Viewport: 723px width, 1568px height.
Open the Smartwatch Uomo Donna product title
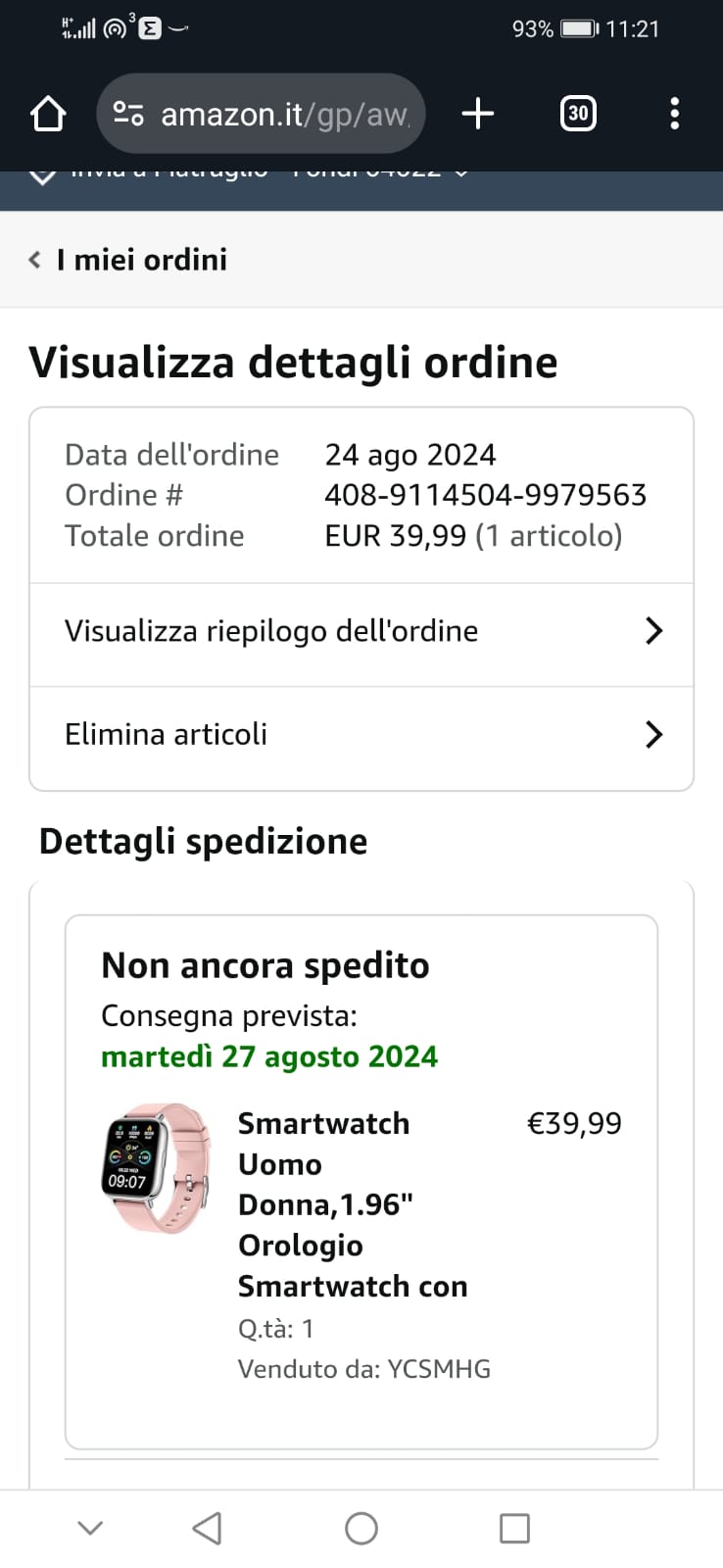coord(352,1204)
